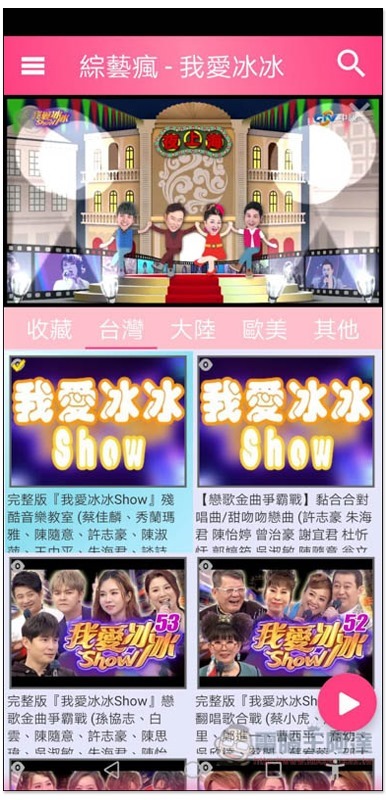The width and height of the screenshot is (386, 800).
Task: Open the search magnifier icon
Action: click(x=351, y=64)
